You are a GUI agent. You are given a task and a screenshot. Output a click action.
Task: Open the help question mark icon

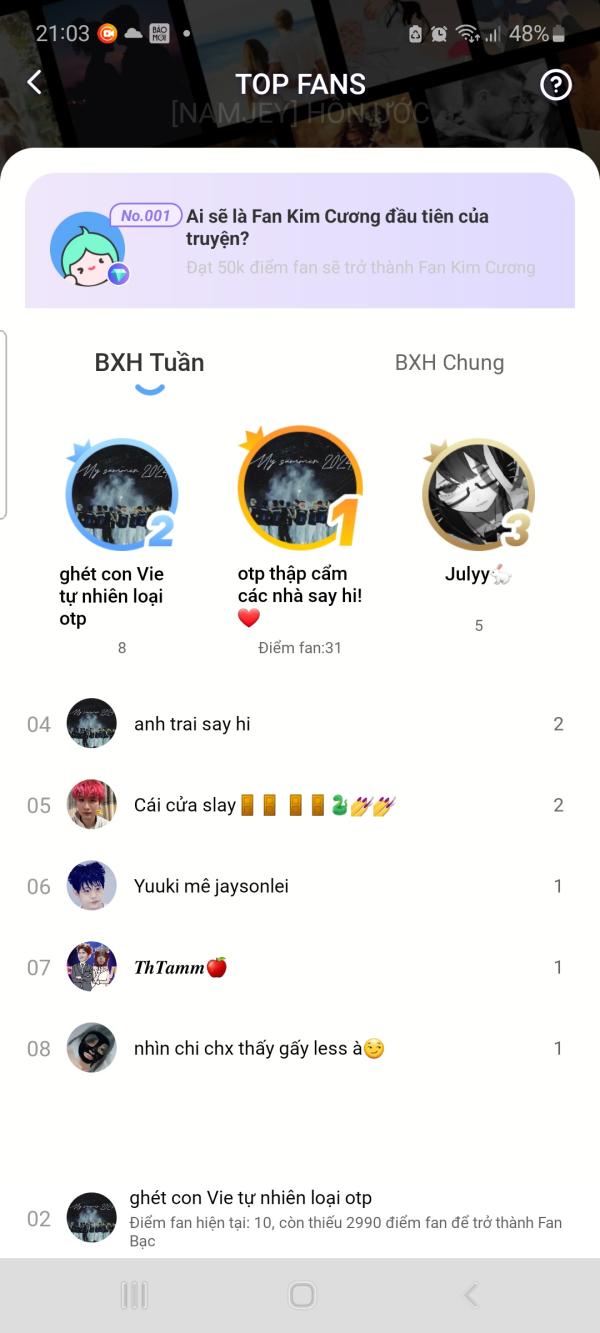555,85
